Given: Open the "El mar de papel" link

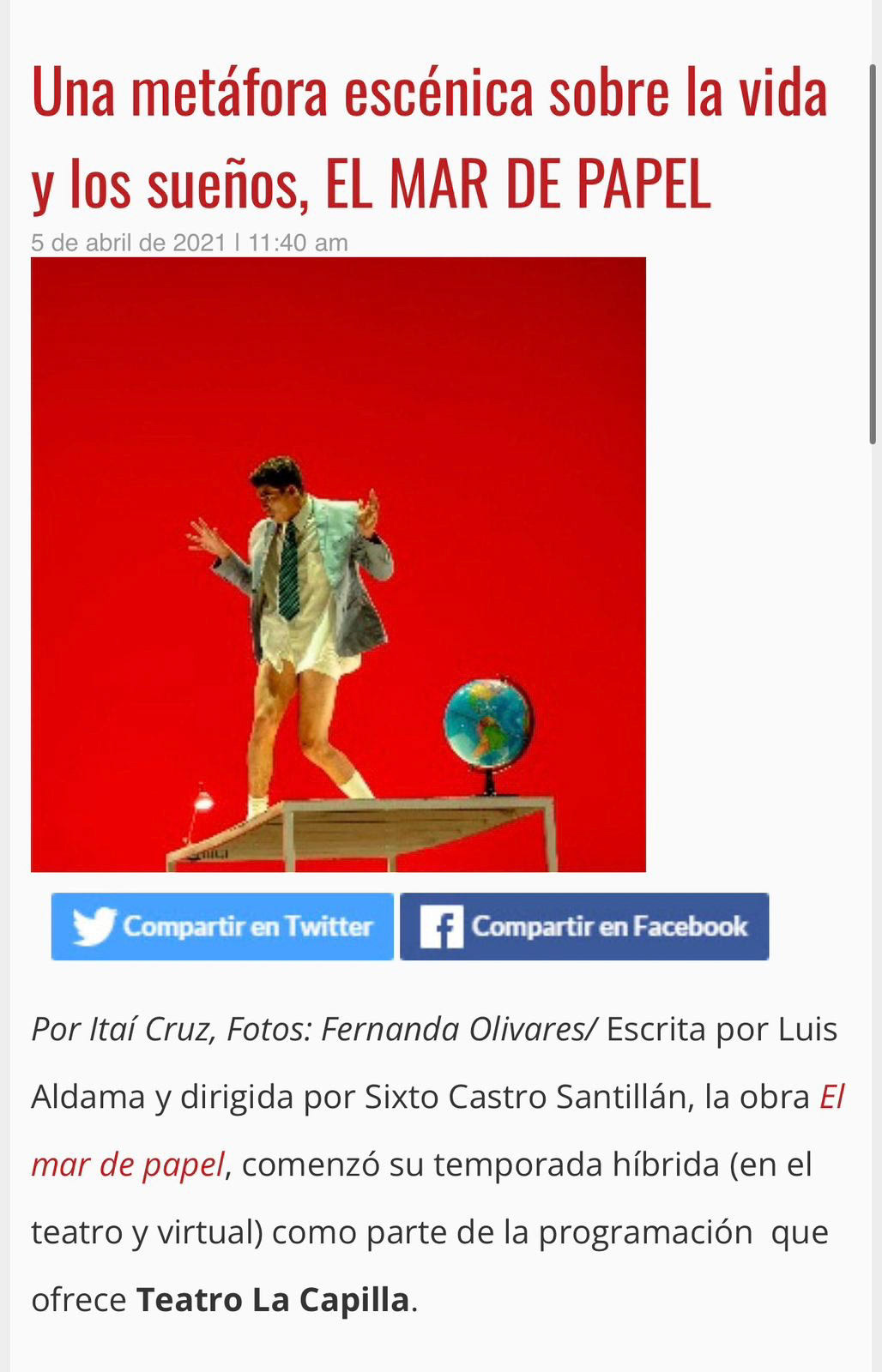Looking at the screenshot, I should (128, 1164).
